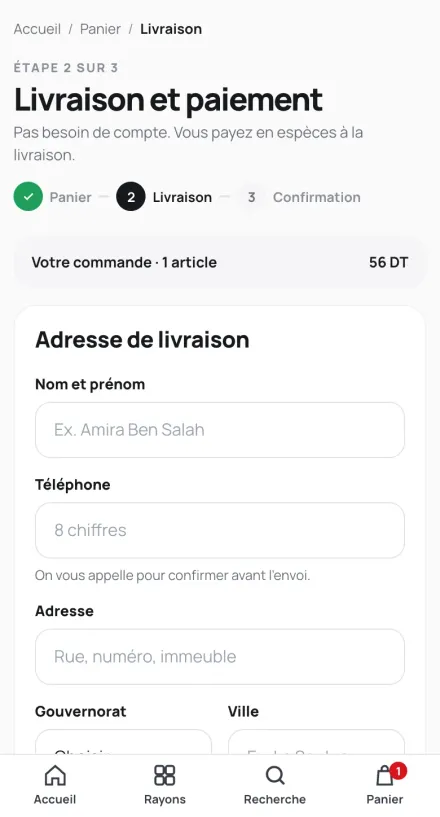Select the Adresse text field
Viewport: 440px width, 817px height.
click(220, 657)
